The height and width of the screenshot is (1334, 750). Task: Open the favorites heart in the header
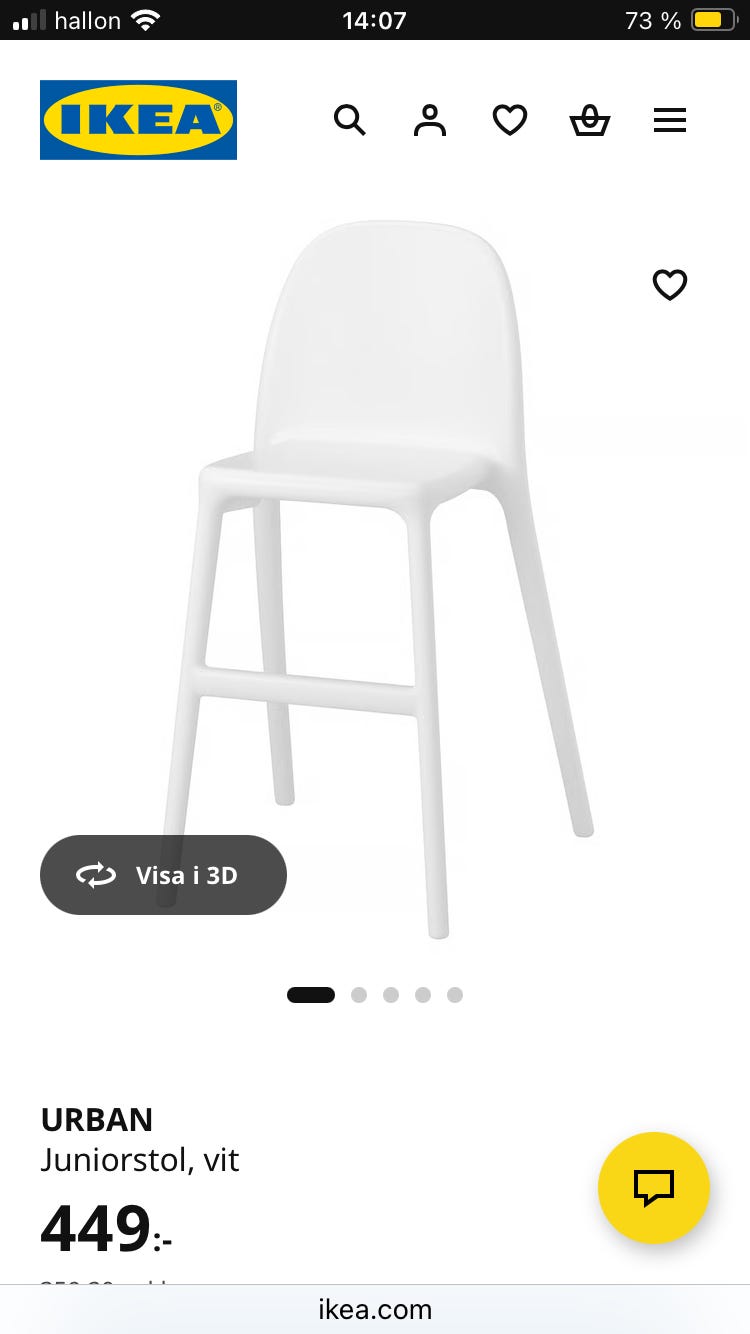click(510, 121)
